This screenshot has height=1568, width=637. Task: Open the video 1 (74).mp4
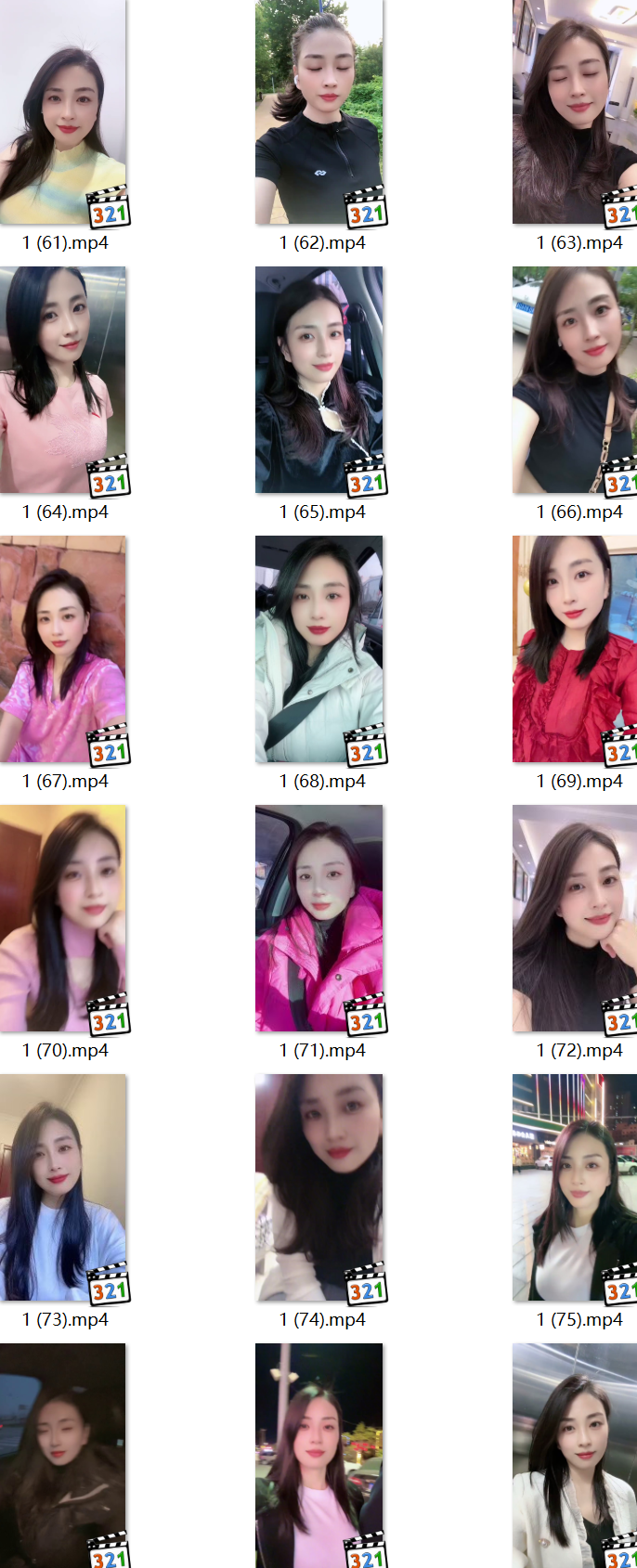319,1187
